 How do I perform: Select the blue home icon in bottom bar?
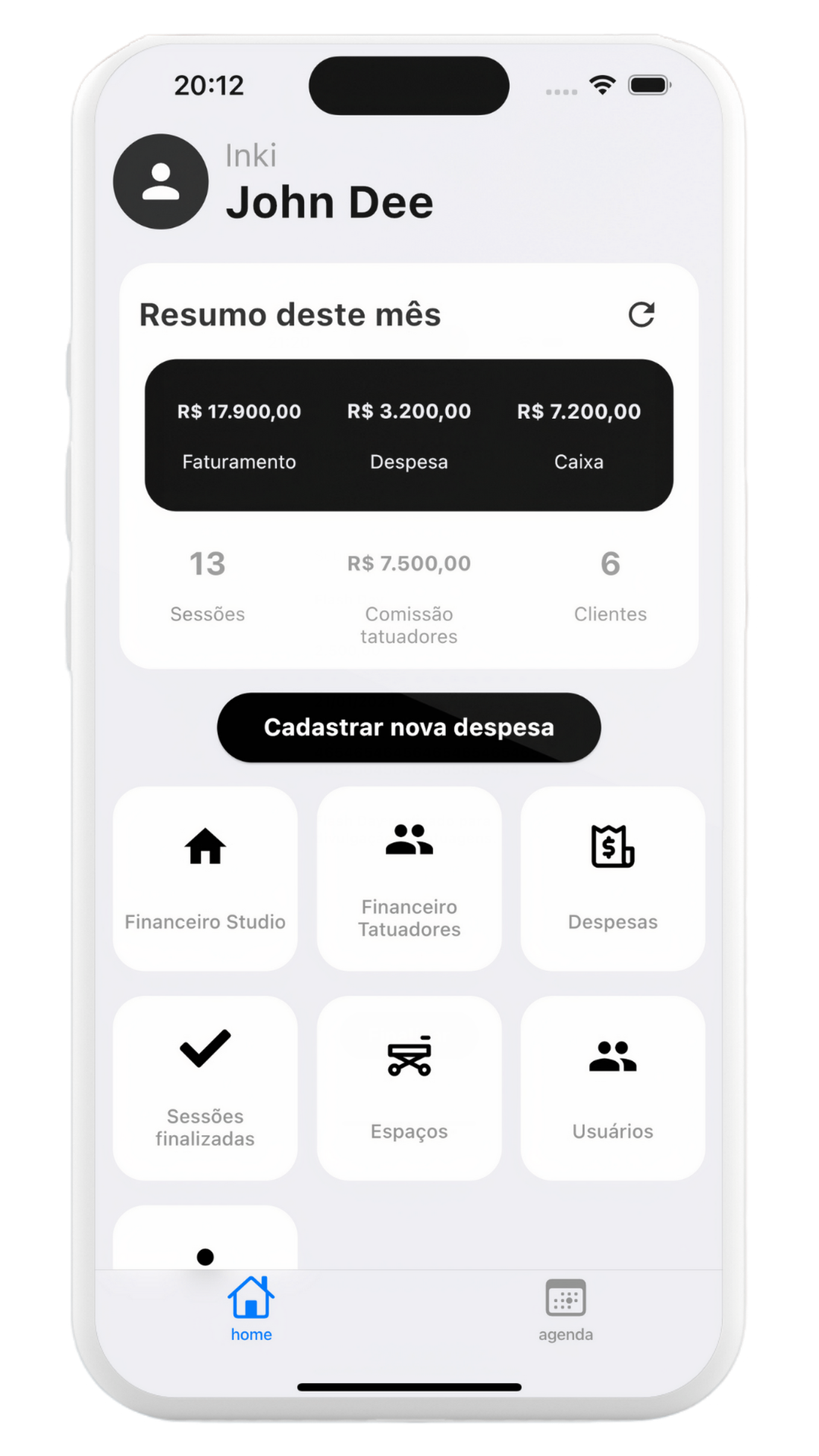coord(251,1297)
